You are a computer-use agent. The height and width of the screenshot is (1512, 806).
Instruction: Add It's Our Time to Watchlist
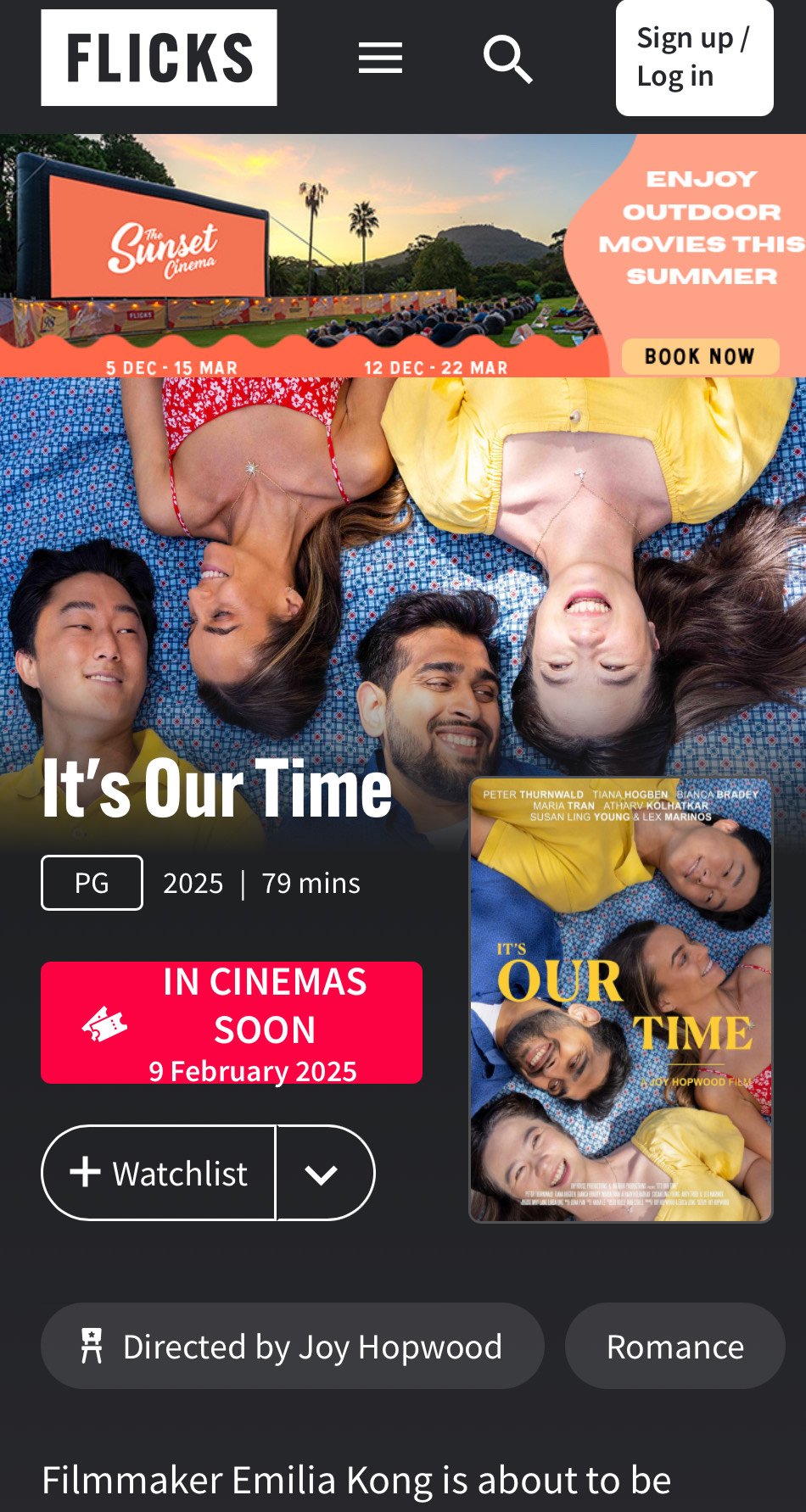pyautogui.click(x=159, y=1174)
